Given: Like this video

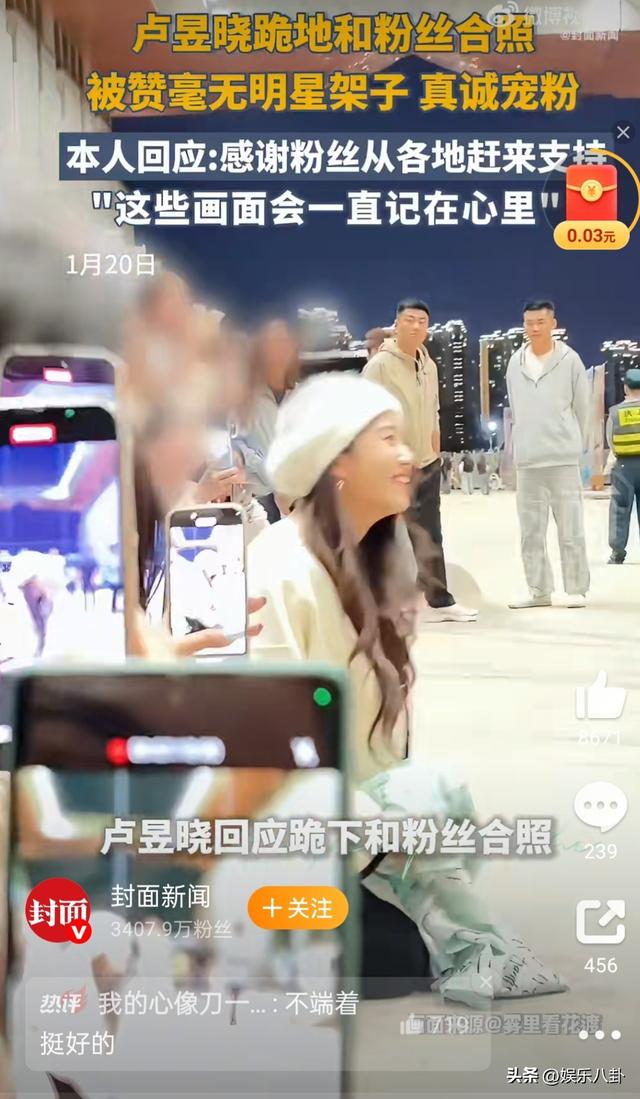Looking at the screenshot, I should tap(600, 697).
